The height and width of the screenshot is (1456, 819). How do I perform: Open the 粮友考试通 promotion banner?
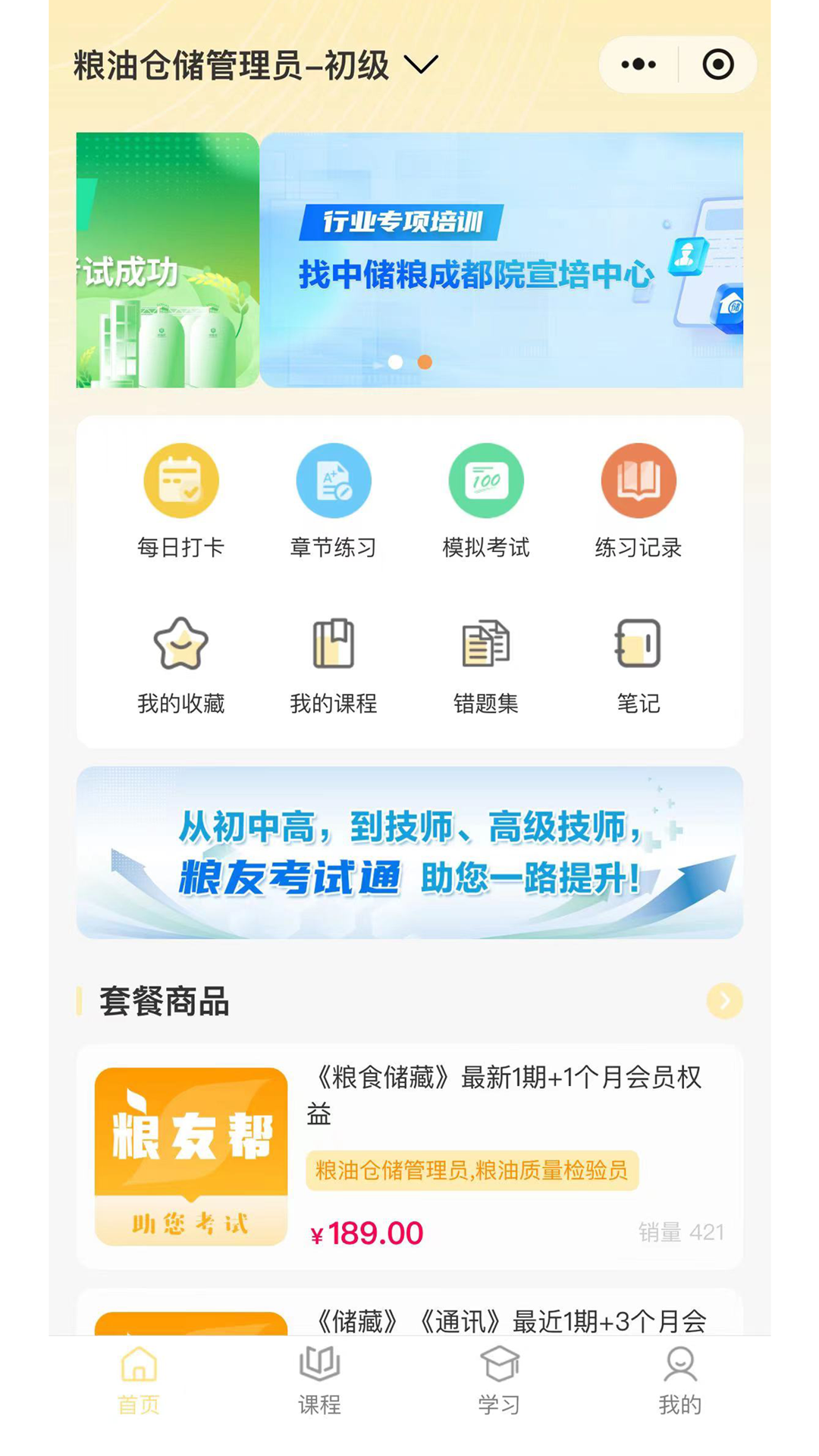coord(409,853)
